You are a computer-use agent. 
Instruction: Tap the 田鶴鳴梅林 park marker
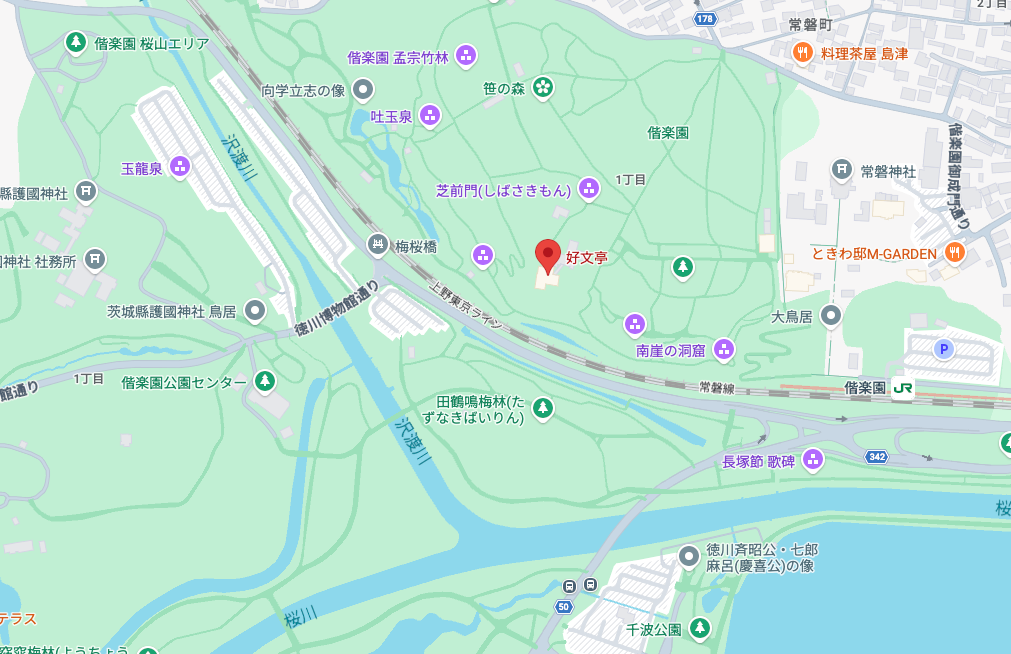tap(542, 408)
